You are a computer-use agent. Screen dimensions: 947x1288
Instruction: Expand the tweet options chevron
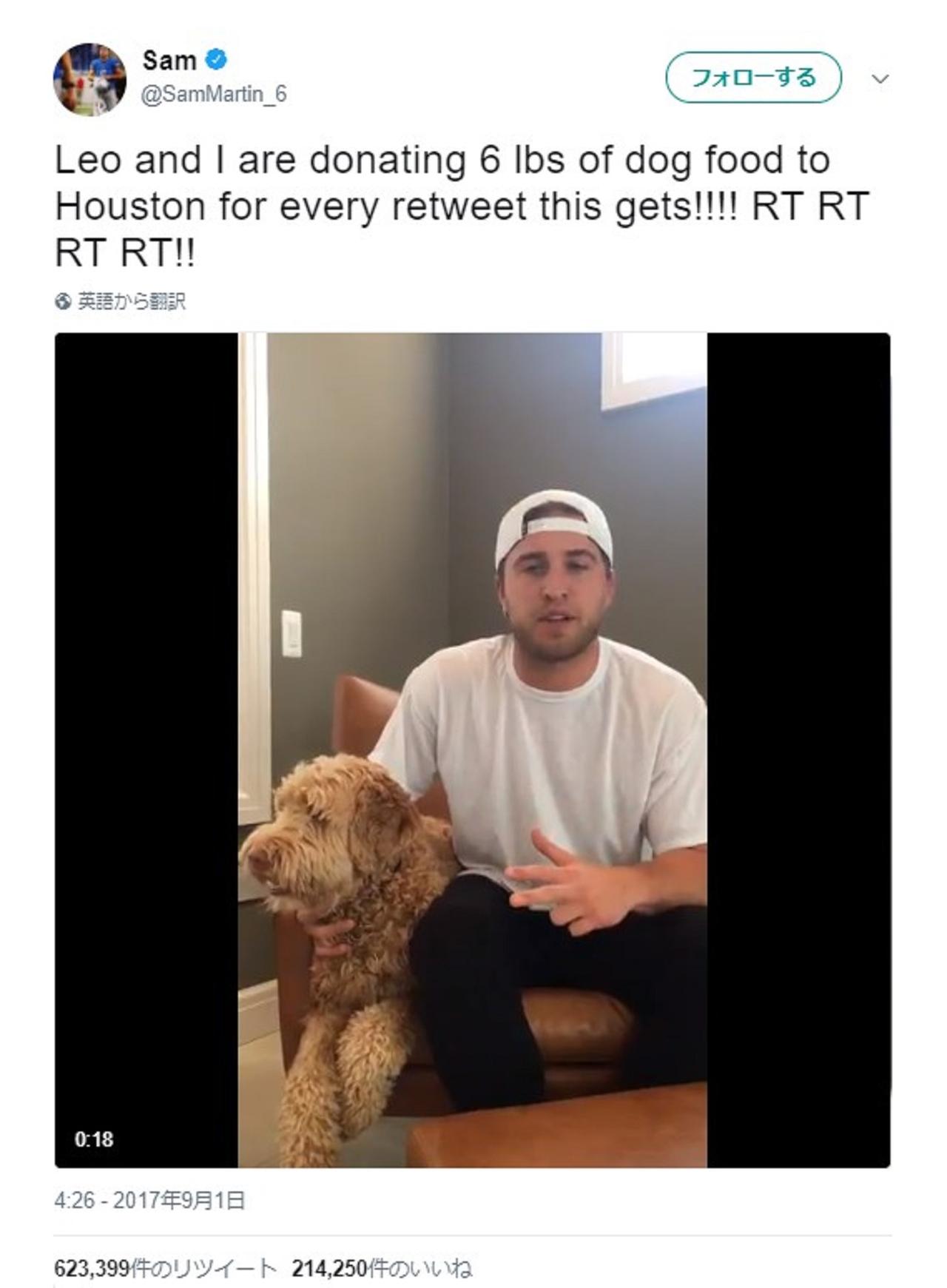[880, 78]
